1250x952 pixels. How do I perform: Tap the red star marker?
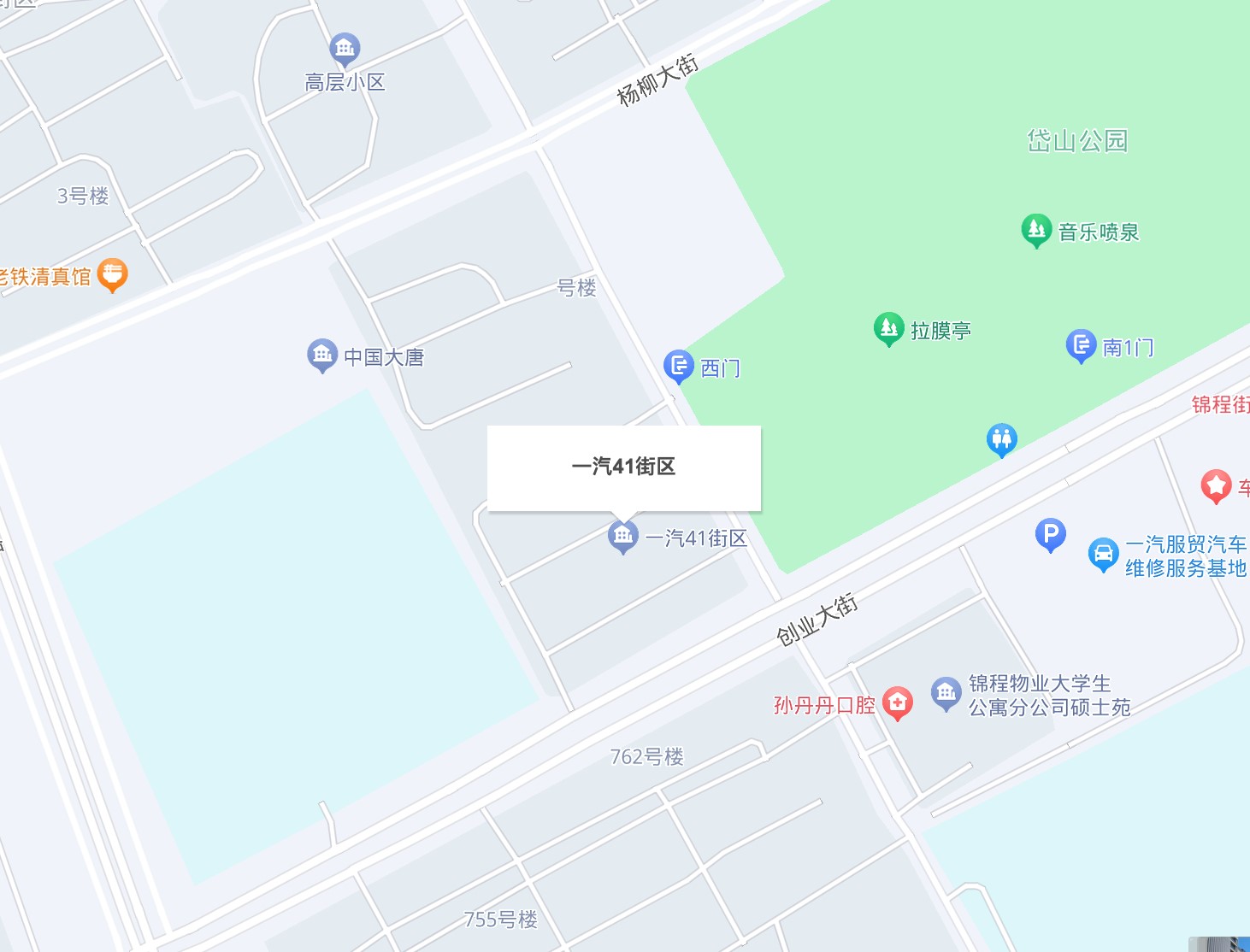pyautogui.click(x=1215, y=485)
